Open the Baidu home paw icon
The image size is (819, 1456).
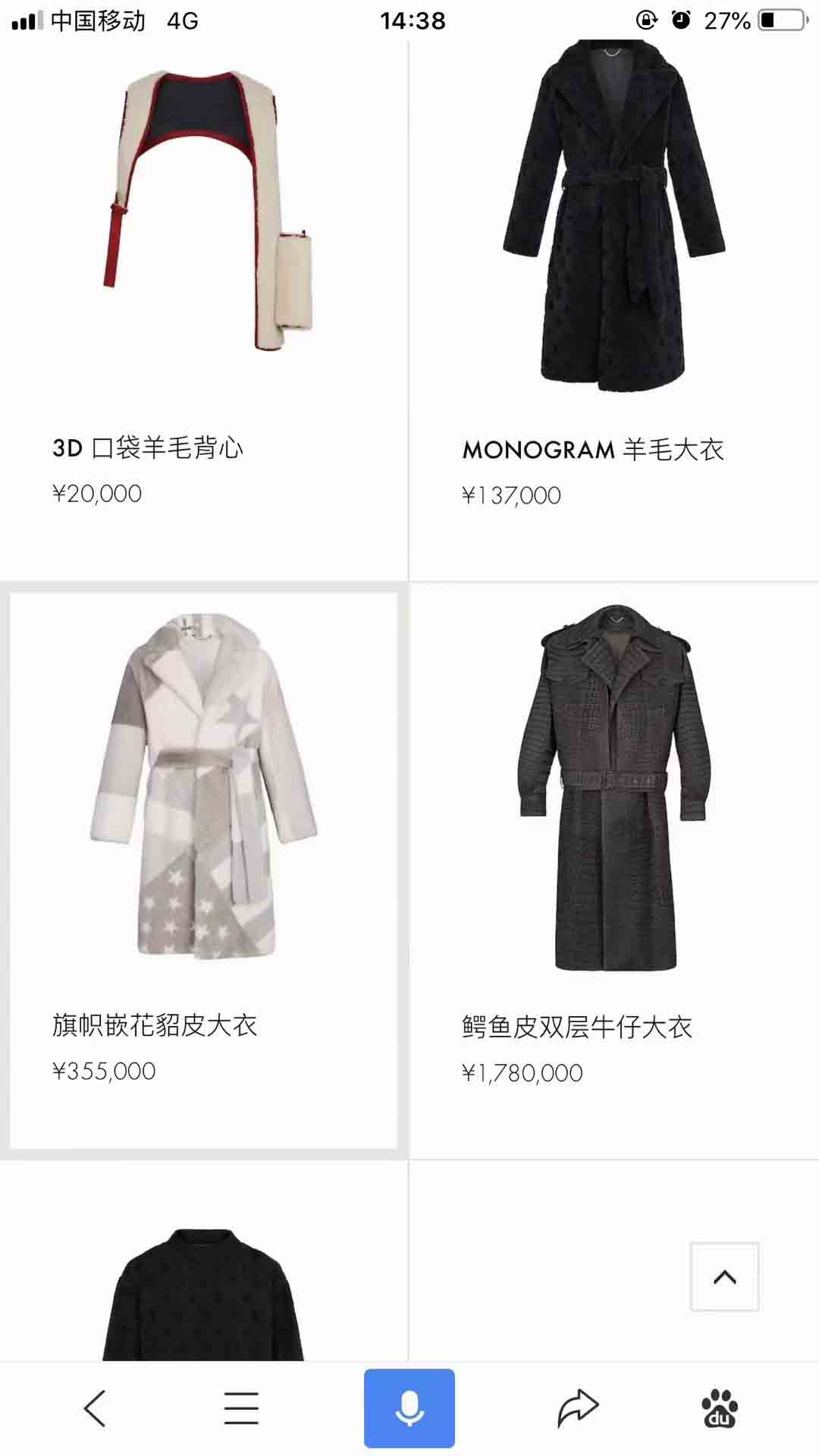[720, 1409]
